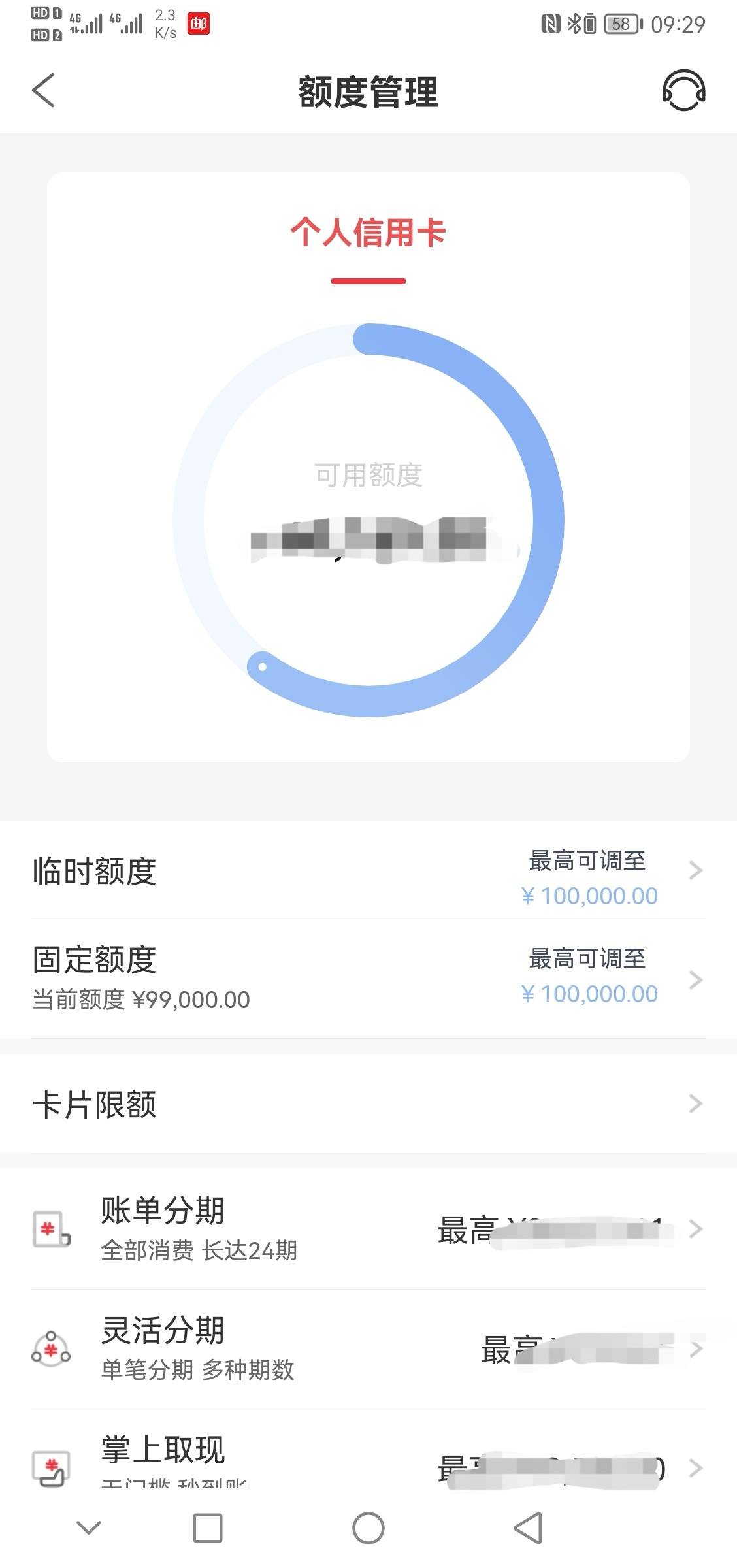The image size is (737, 1568).
Task: Tap the system home button
Action: point(368,1528)
